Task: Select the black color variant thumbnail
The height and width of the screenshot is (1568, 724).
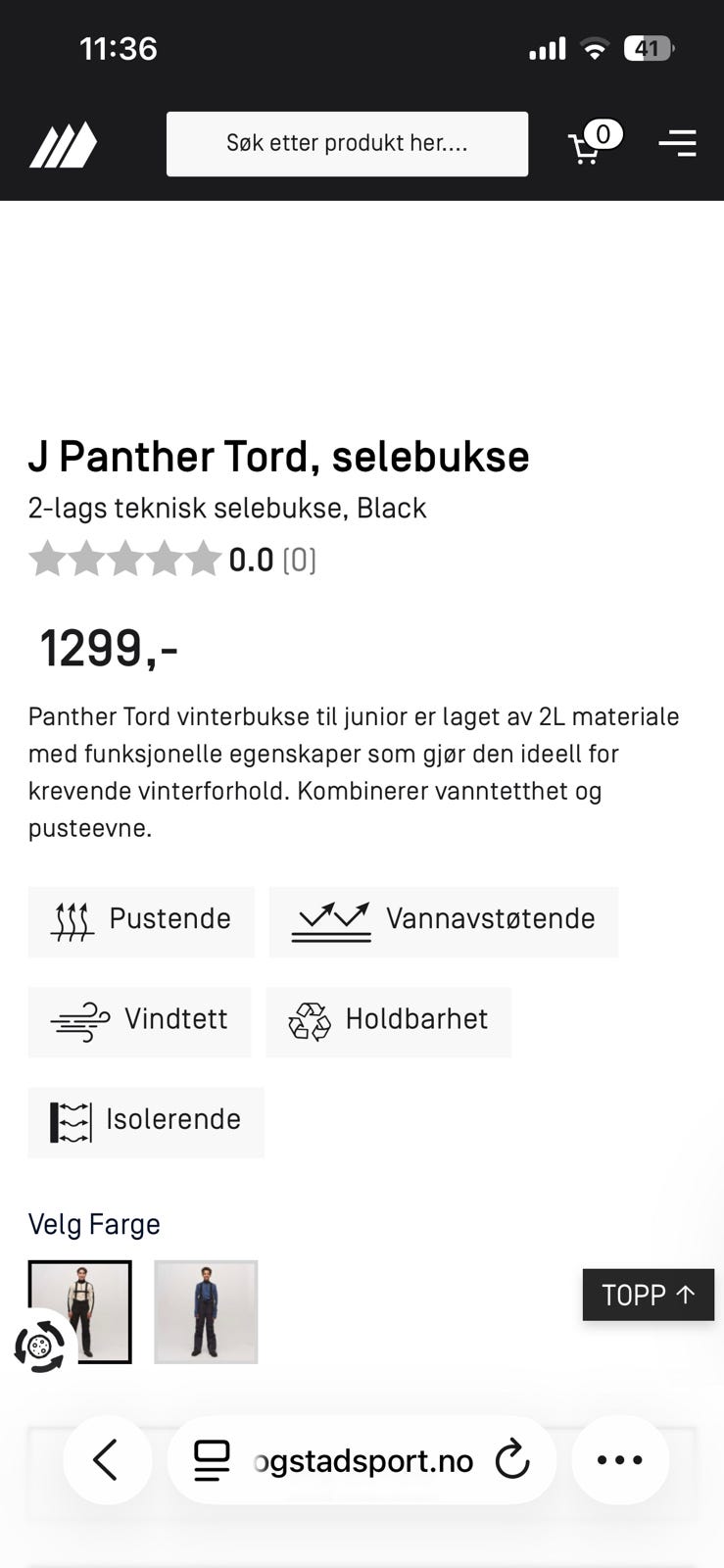Action: pos(80,1311)
